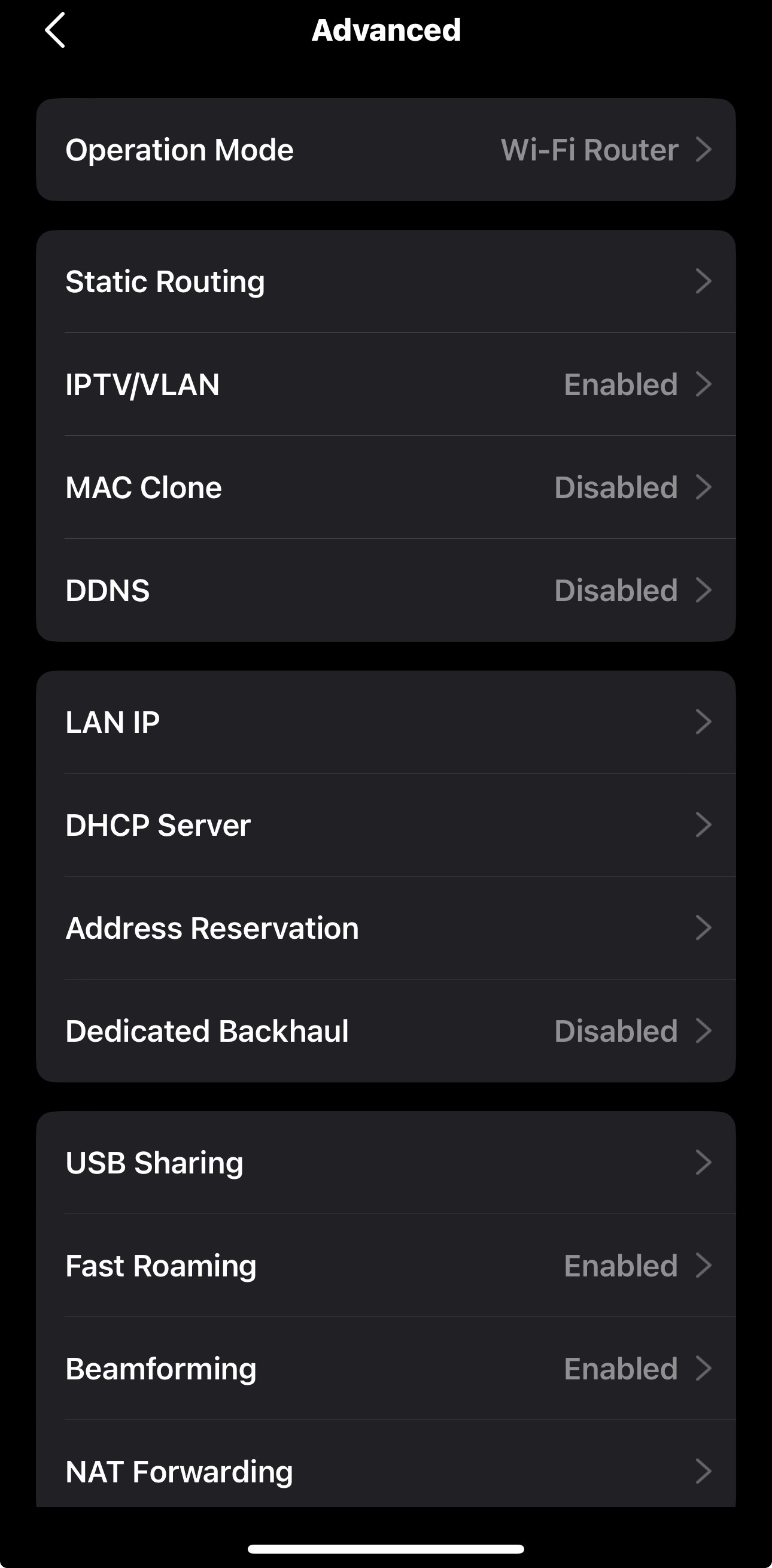The width and height of the screenshot is (772, 1568).
Task: Open Fast Roaming setting
Action: pyautogui.click(x=385, y=1266)
